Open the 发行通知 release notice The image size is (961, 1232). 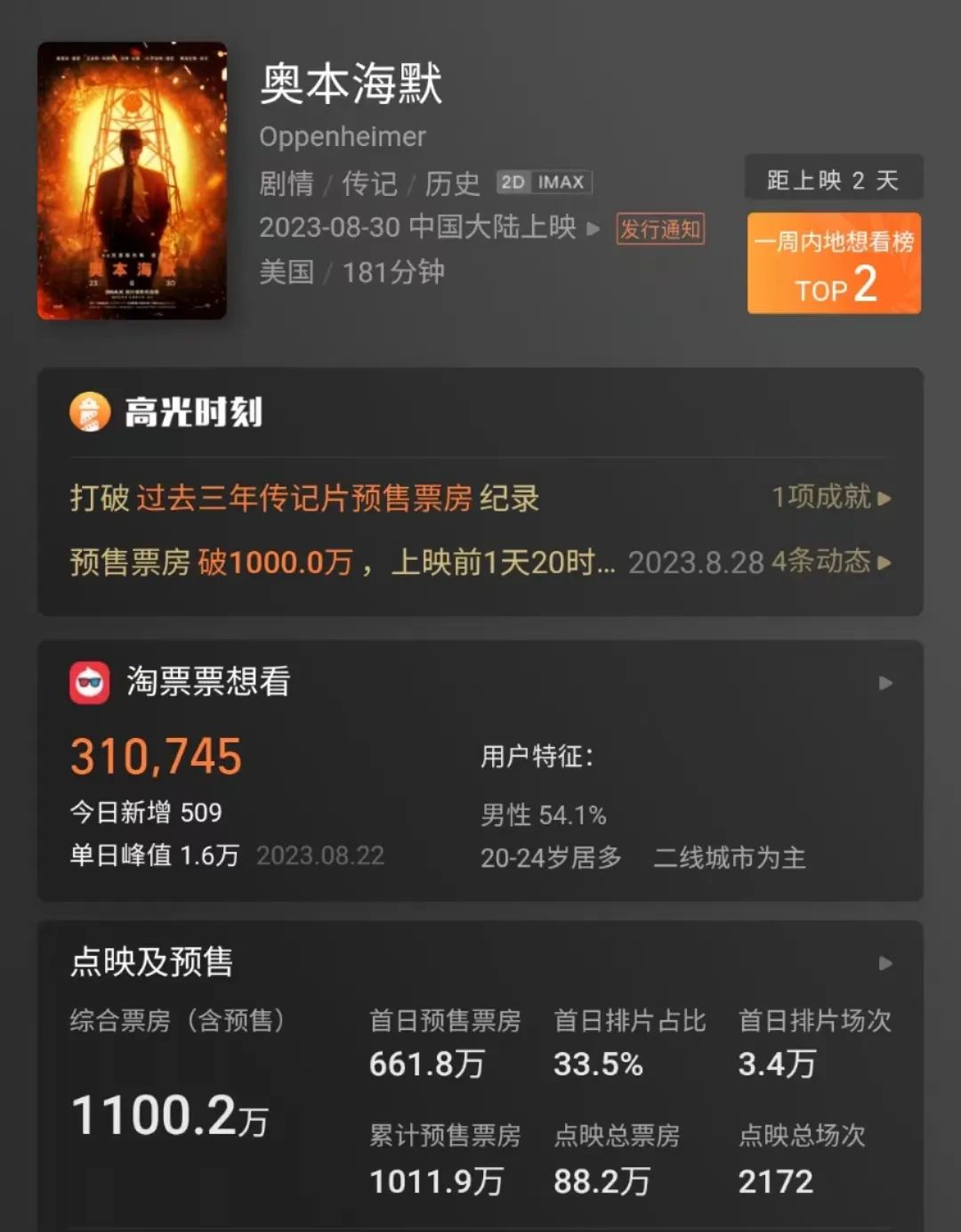point(659,229)
